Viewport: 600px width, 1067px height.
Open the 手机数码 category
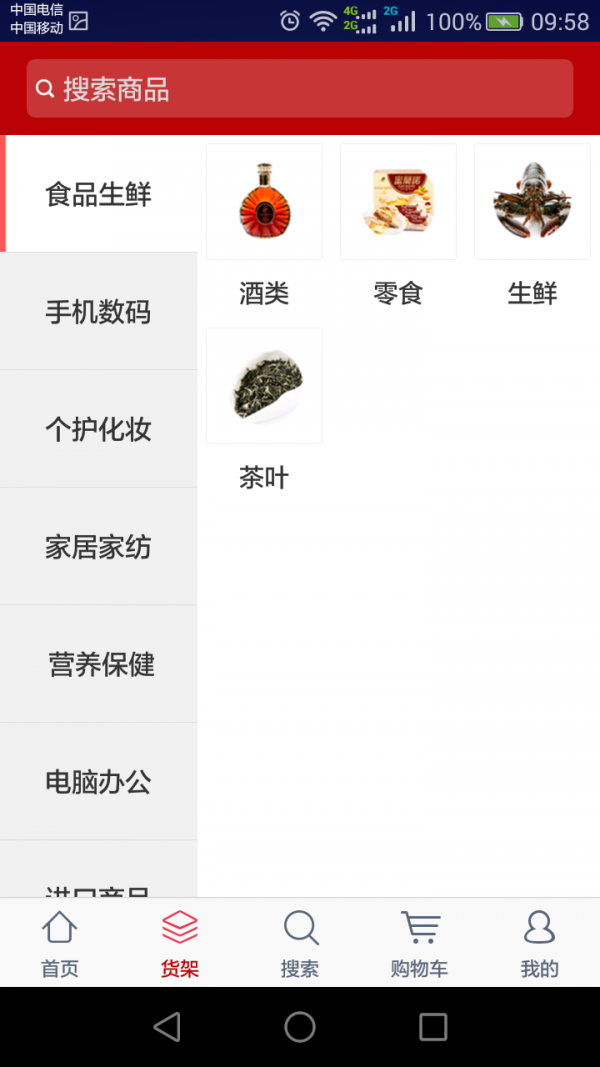[99, 312]
